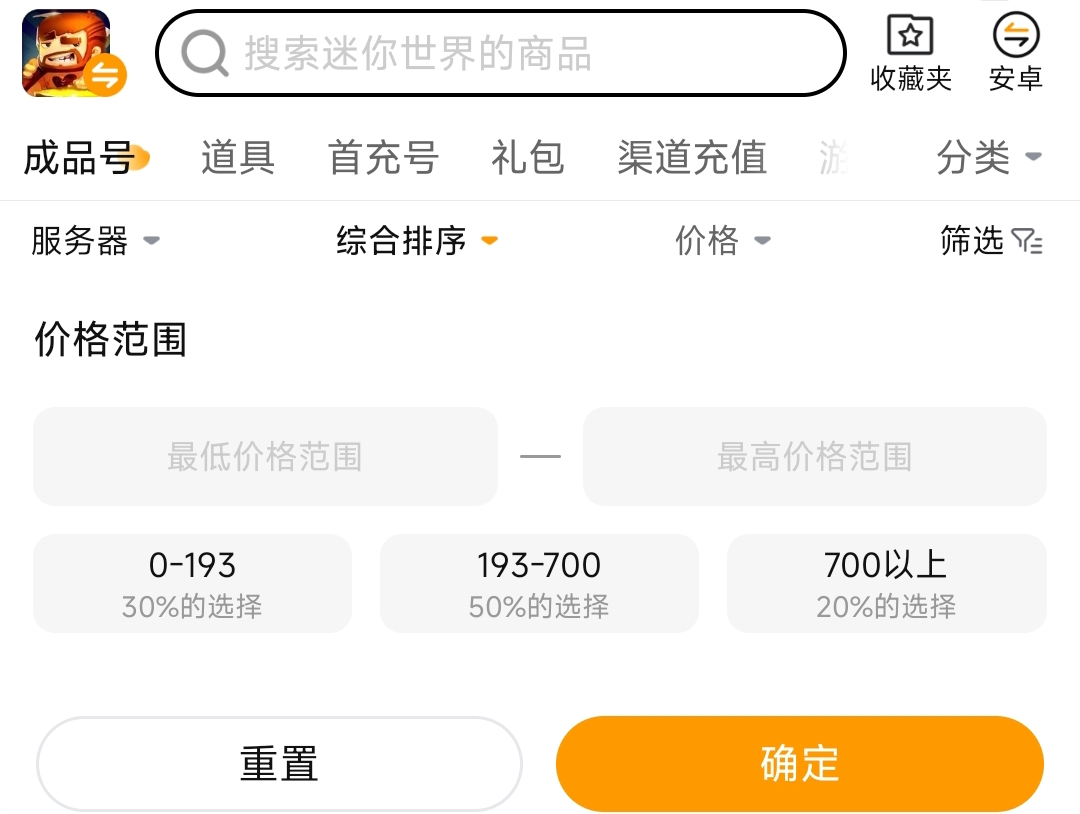Tap the 最高价格范围 input field
The width and height of the screenshot is (1080, 814).
pos(815,457)
